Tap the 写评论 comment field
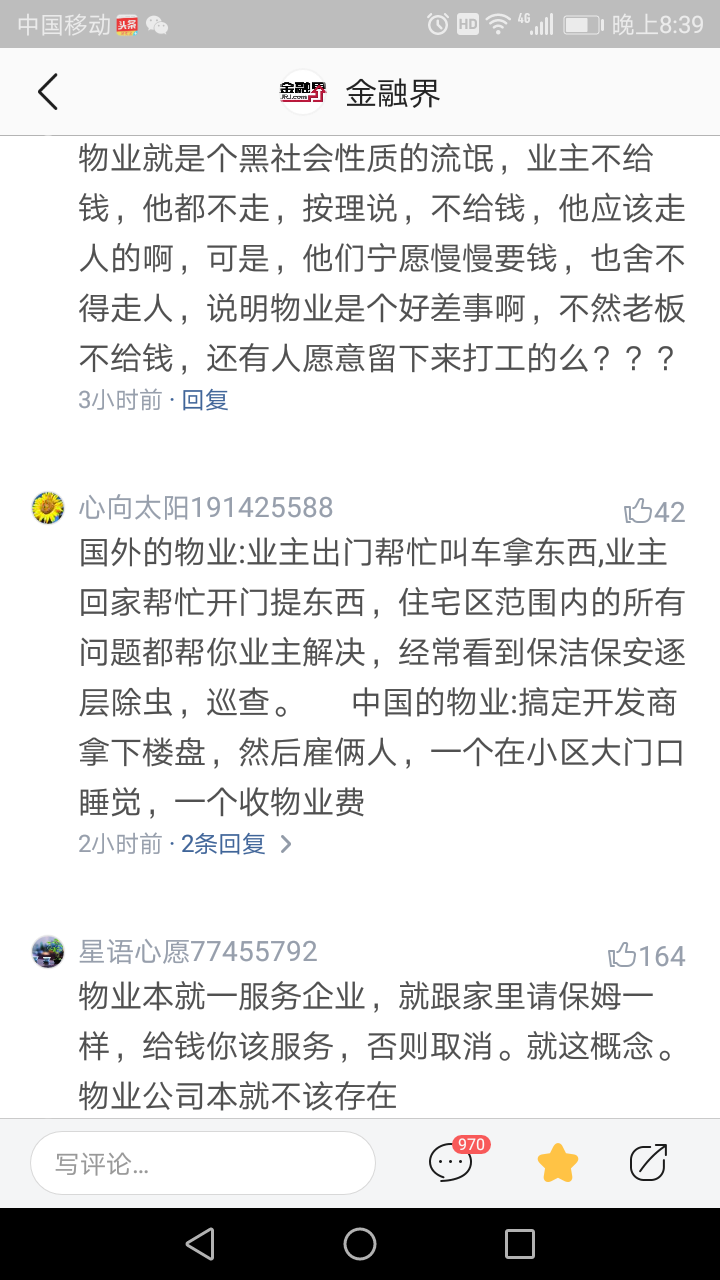720x1280 pixels. click(203, 1163)
